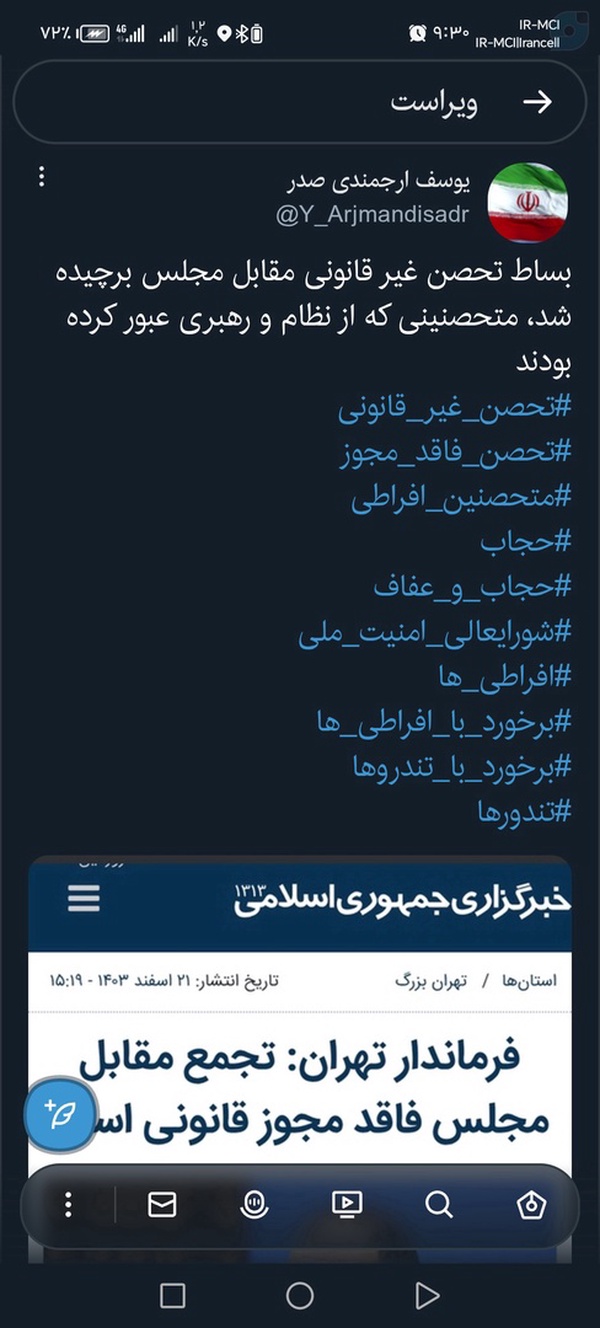Open the hashtag #حجاب_و_عفاف

click(x=472, y=587)
